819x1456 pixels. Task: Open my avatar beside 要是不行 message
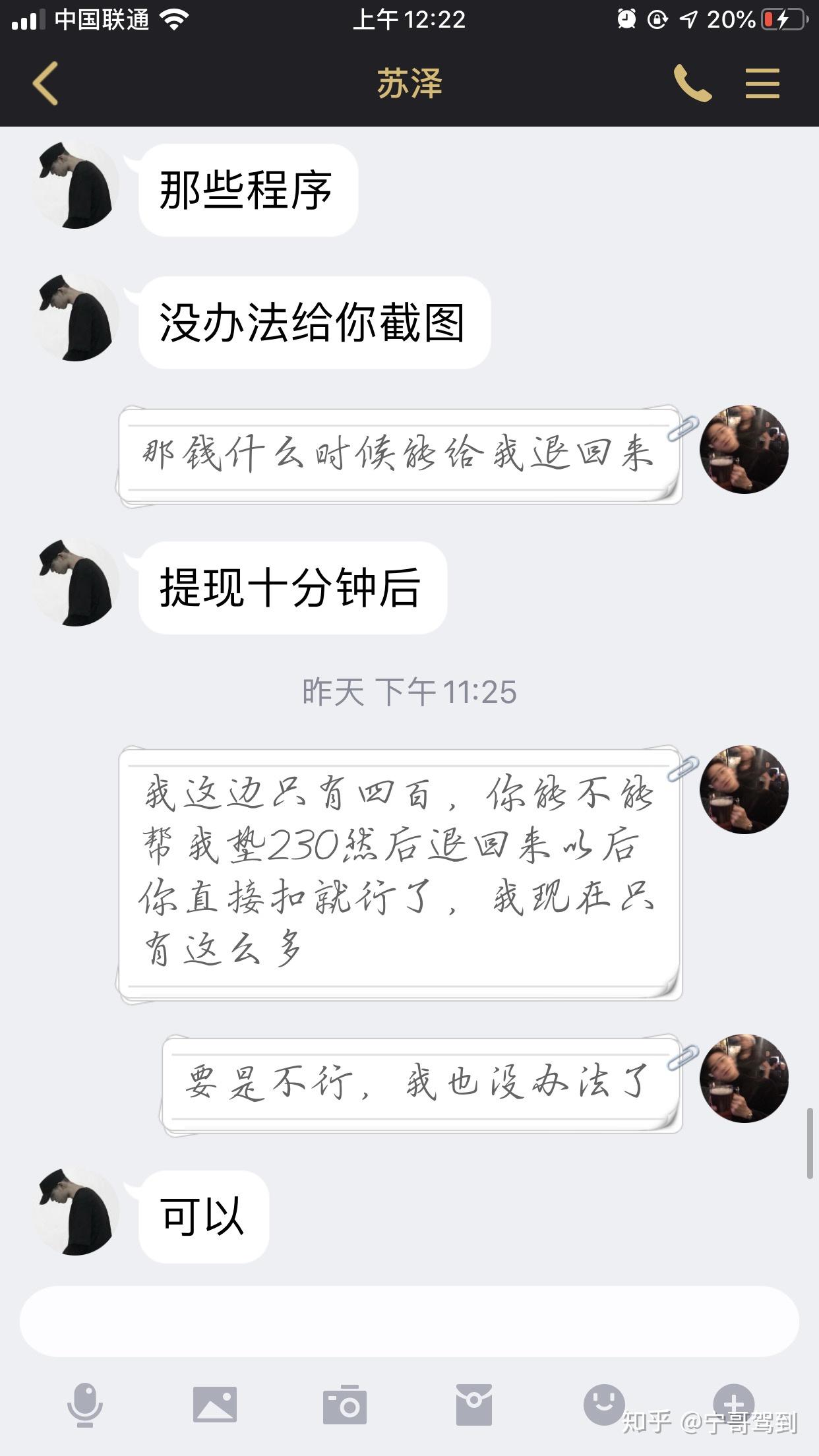pyautogui.click(x=744, y=1078)
